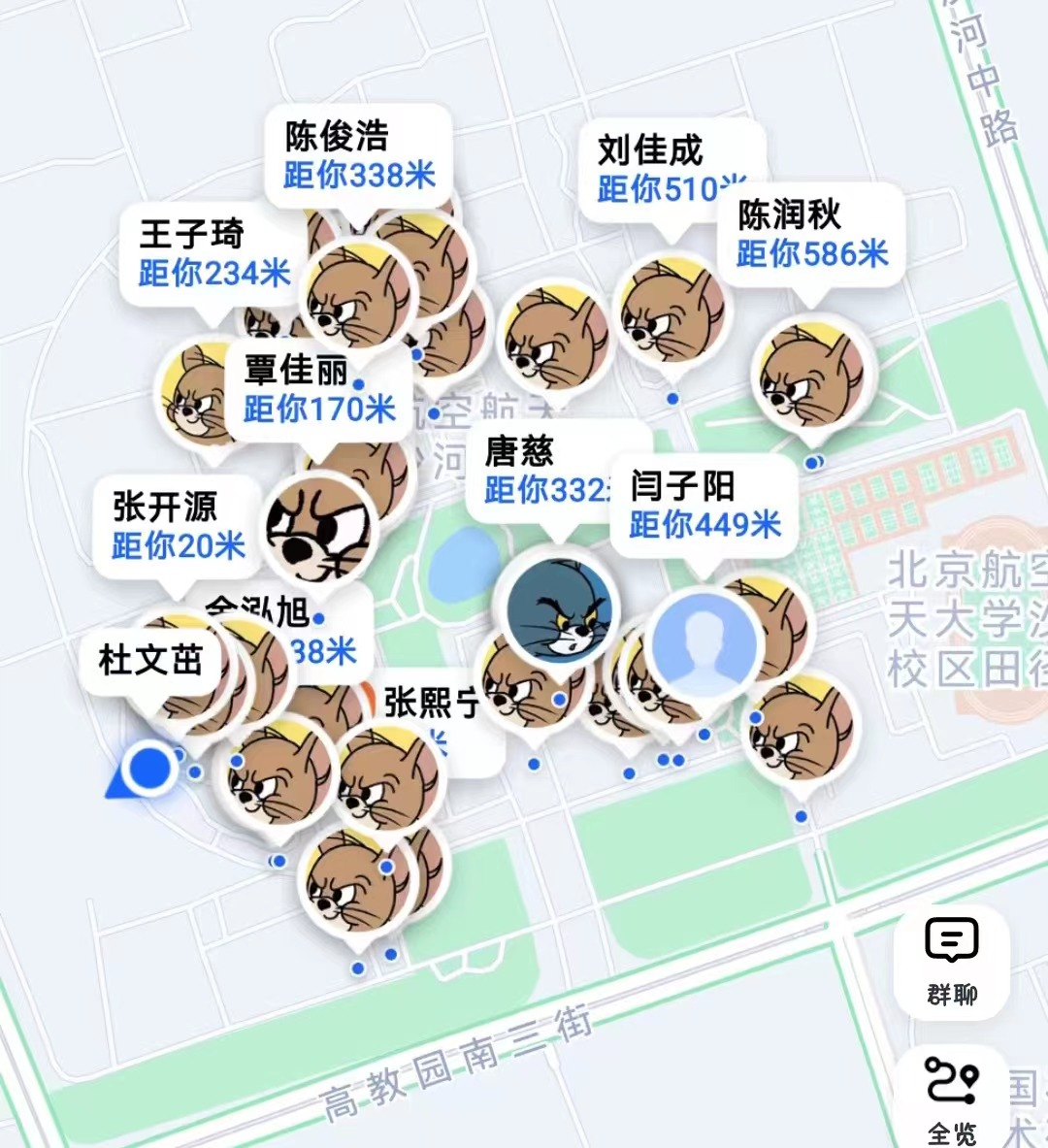Tap 张开源's bubble 20 meters away

tap(178, 526)
